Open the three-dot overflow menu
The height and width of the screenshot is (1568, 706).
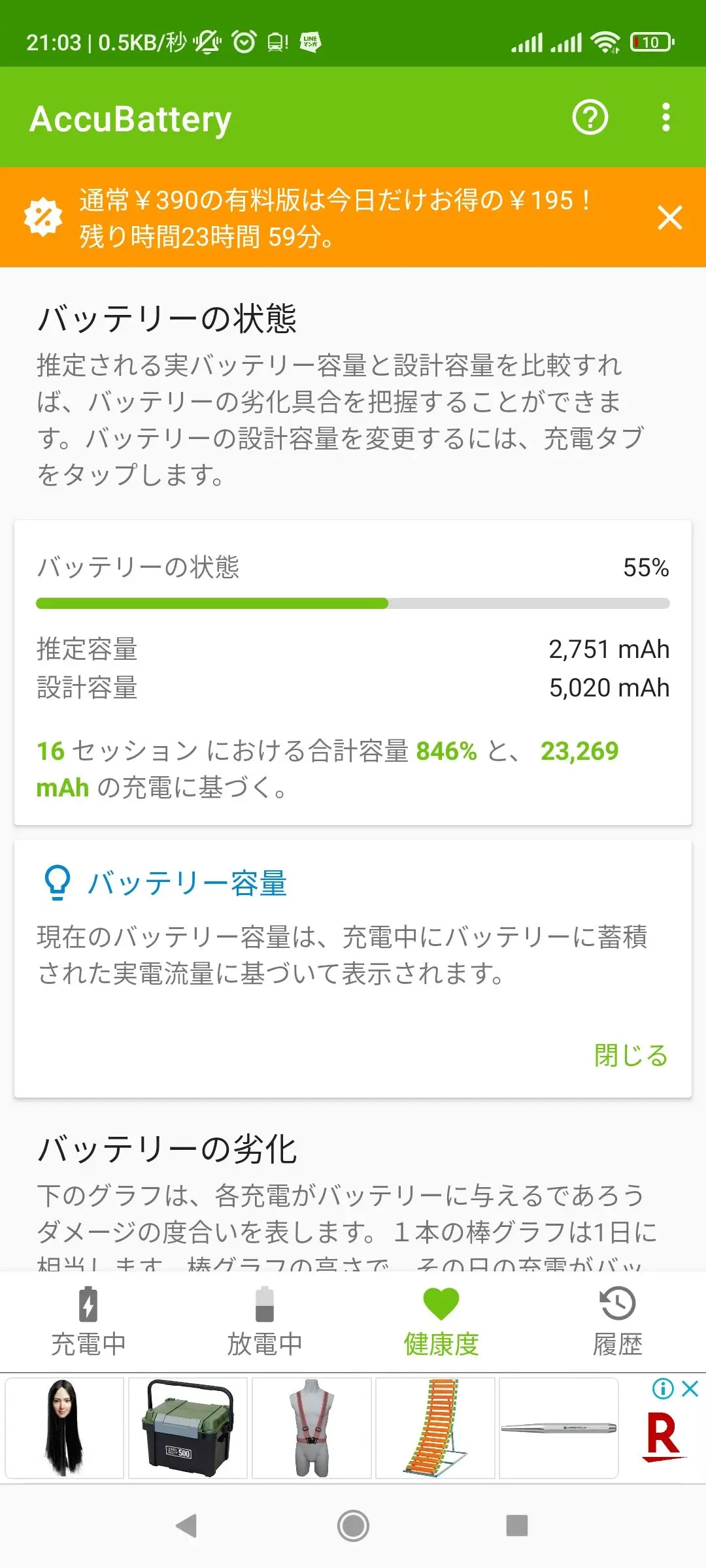(x=665, y=118)
